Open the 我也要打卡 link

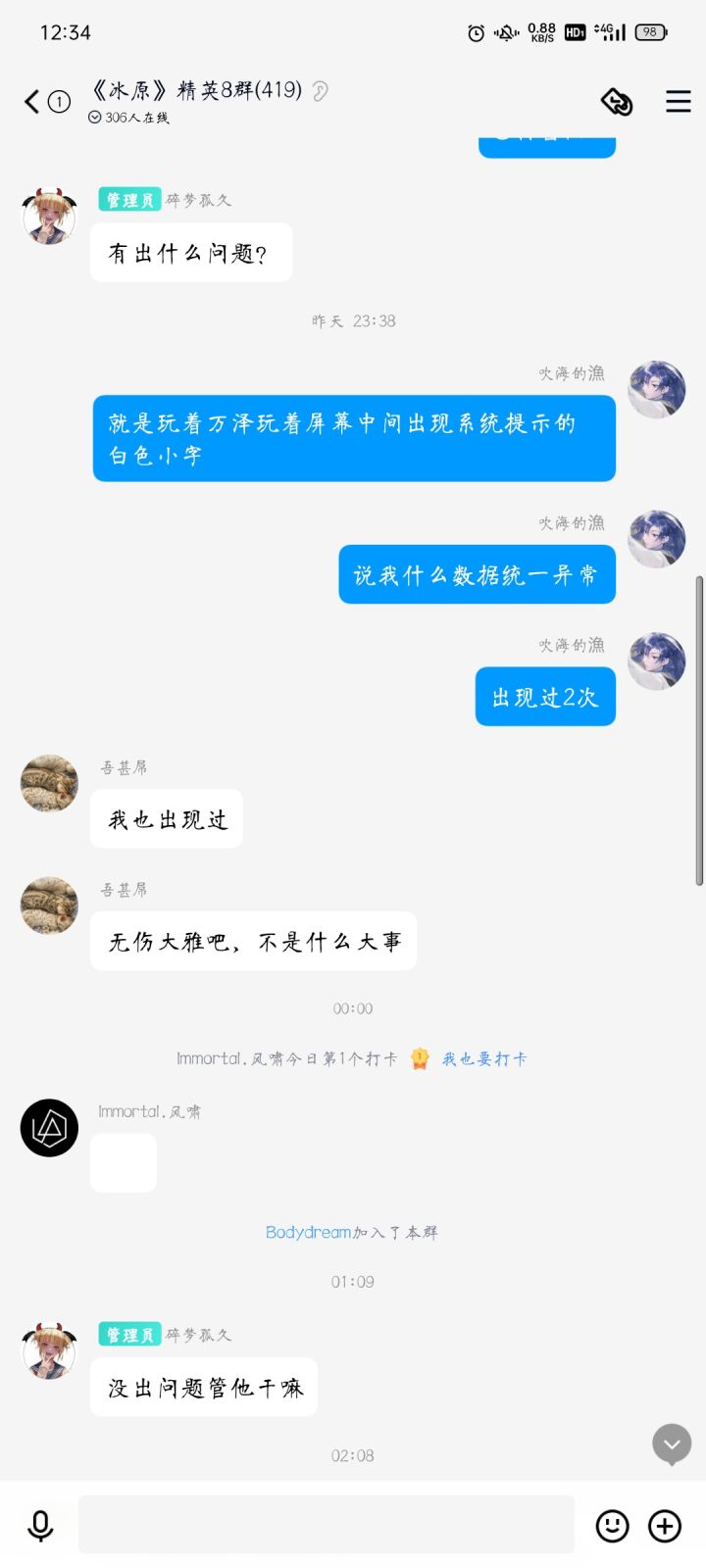pyautogui.click(x=485, y=1058)
